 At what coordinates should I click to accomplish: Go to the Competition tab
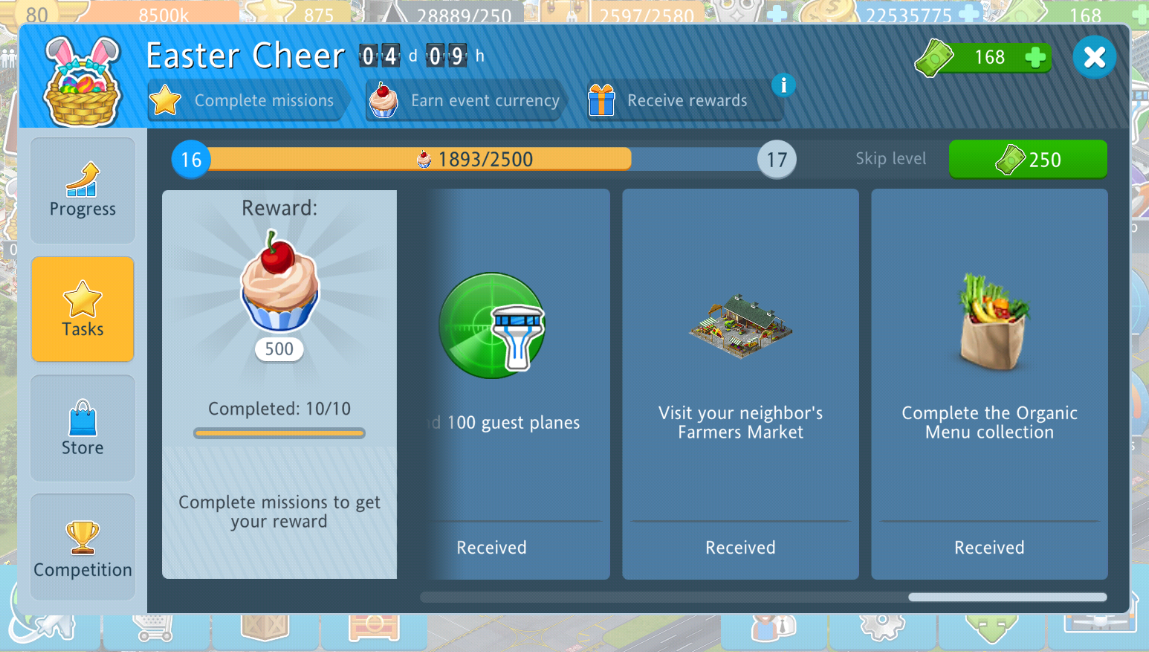point(82,547)
